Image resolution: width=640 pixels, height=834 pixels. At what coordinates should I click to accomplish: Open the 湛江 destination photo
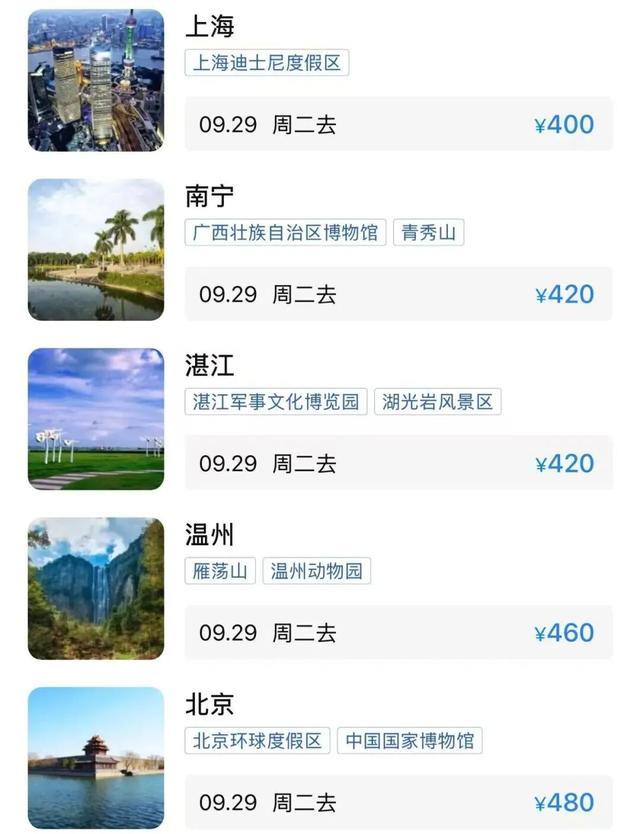(96, 419)
